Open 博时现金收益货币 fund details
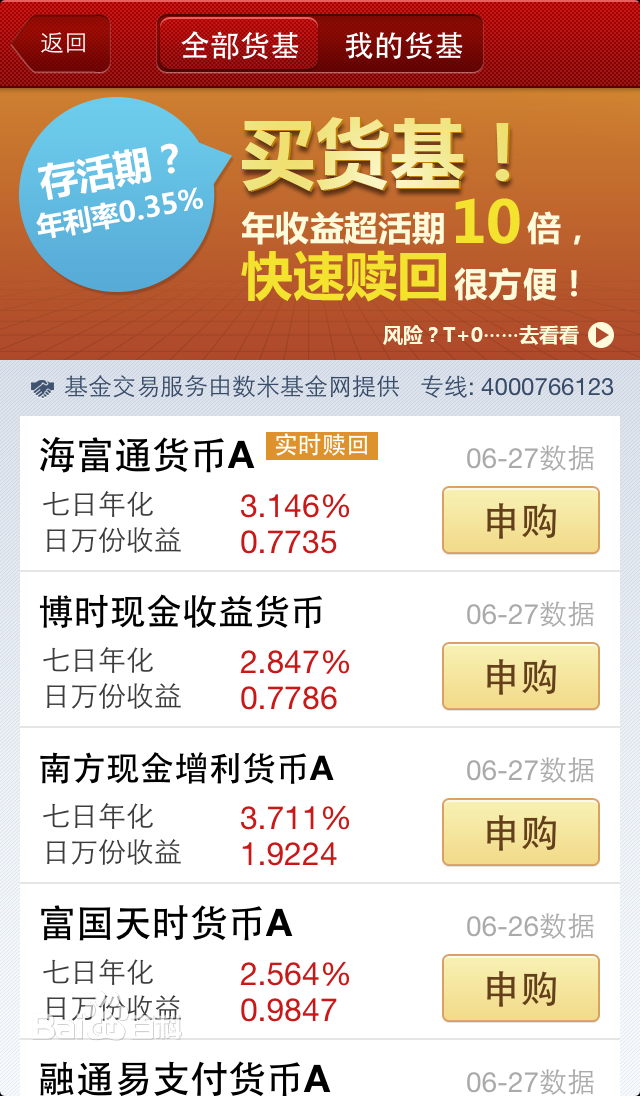640x1096 pixels. click(x=181, y=612)
